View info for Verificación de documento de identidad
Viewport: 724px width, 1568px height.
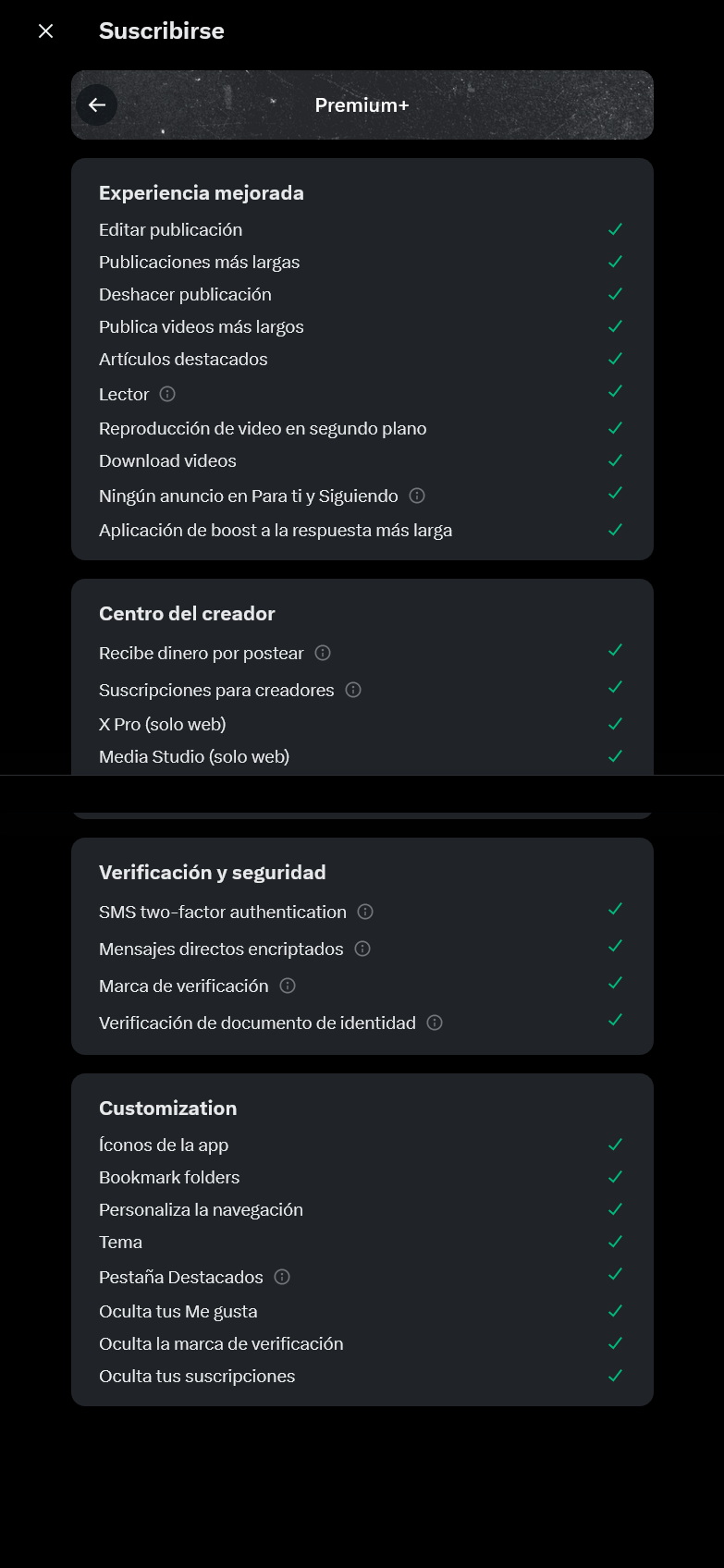coord(435,1023)
